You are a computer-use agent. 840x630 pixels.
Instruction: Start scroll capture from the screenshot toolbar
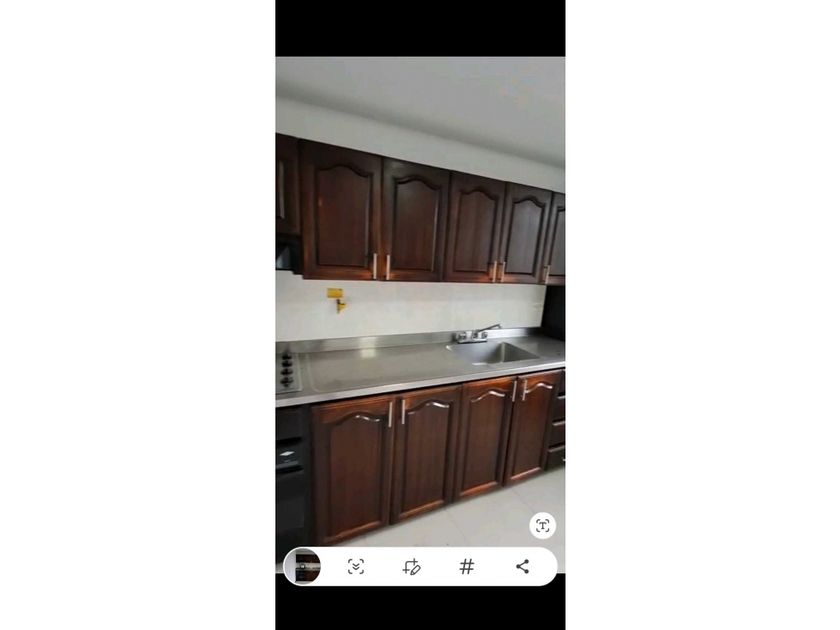[356, 567]
